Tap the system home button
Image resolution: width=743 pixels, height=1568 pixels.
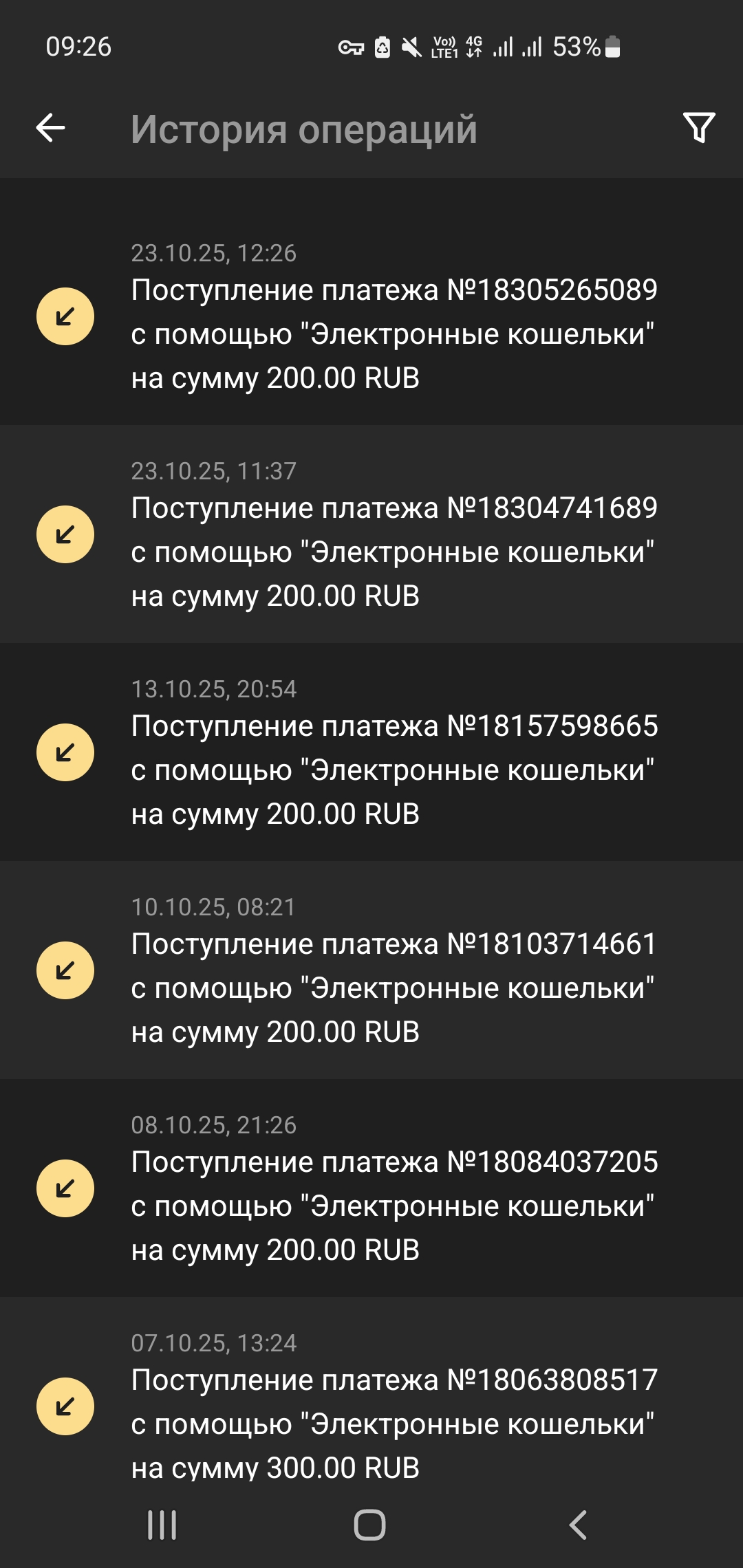pyautogui.click(x=369, y=1525)
